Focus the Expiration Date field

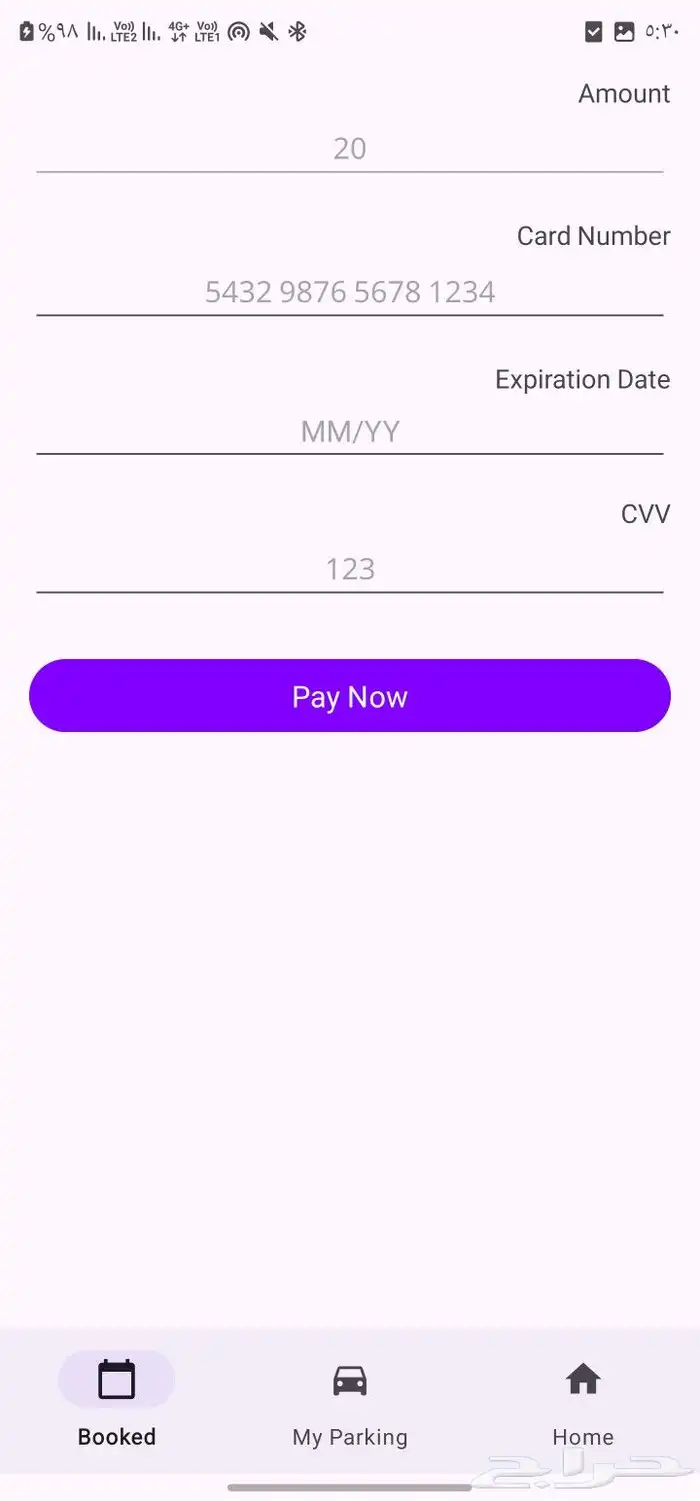(349, 432)
